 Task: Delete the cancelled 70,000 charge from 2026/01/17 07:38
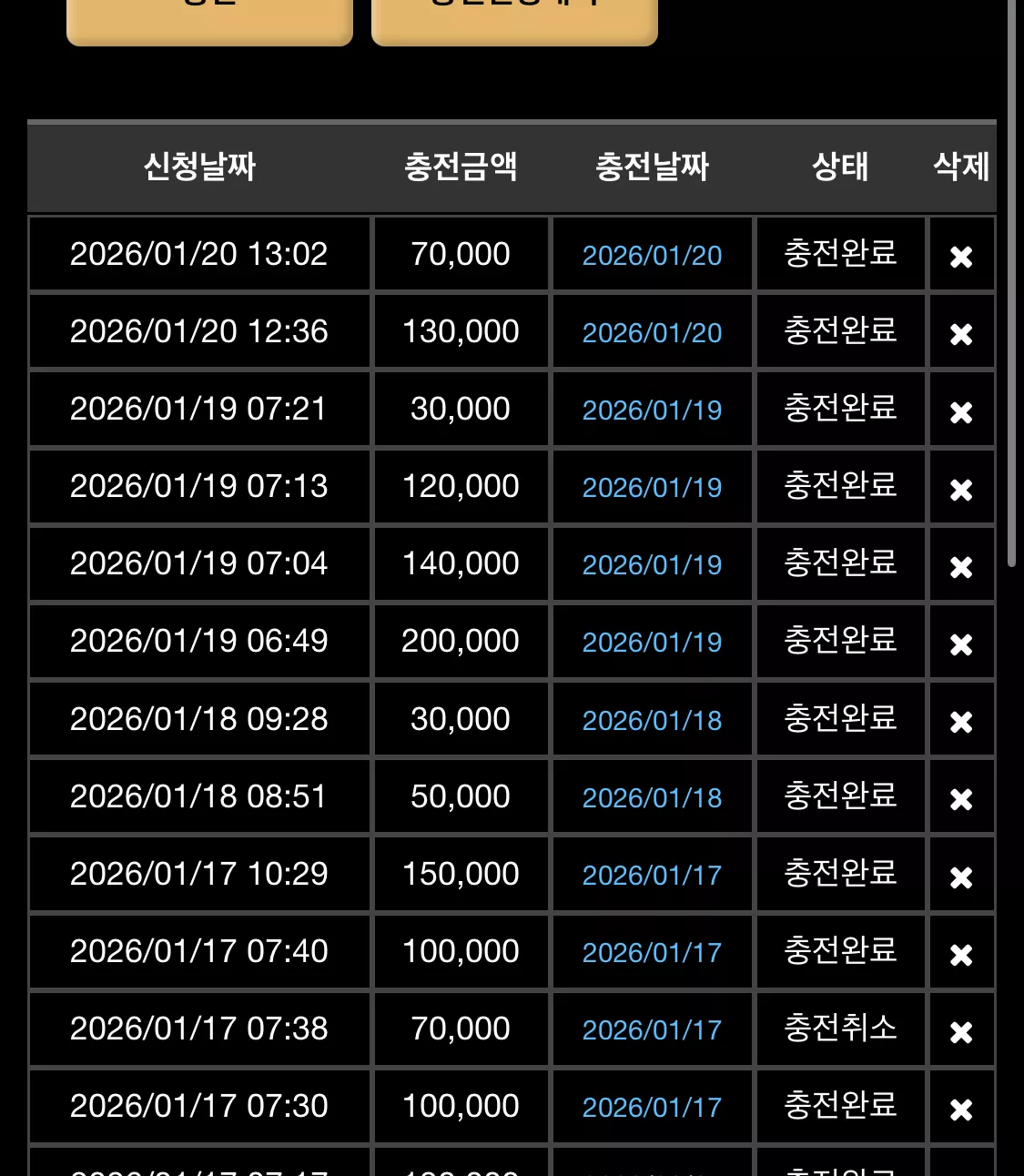(x=961, y=1033)
